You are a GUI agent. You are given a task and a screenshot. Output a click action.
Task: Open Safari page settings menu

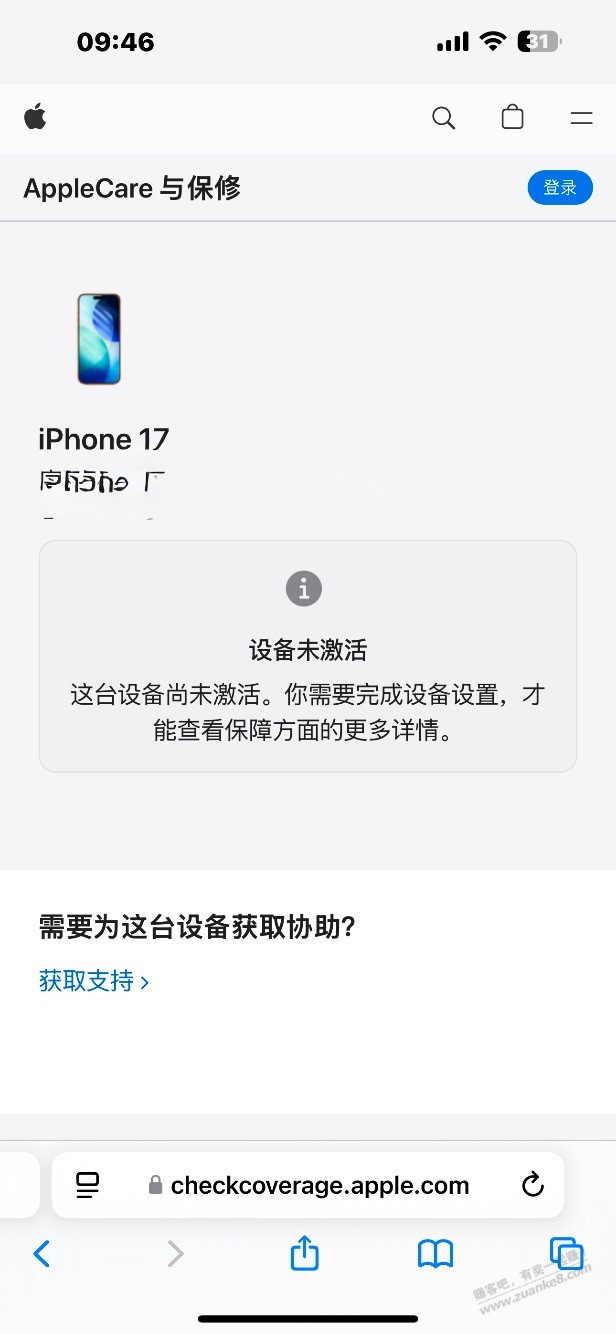pyautogui.click(x=88, y=1186)
